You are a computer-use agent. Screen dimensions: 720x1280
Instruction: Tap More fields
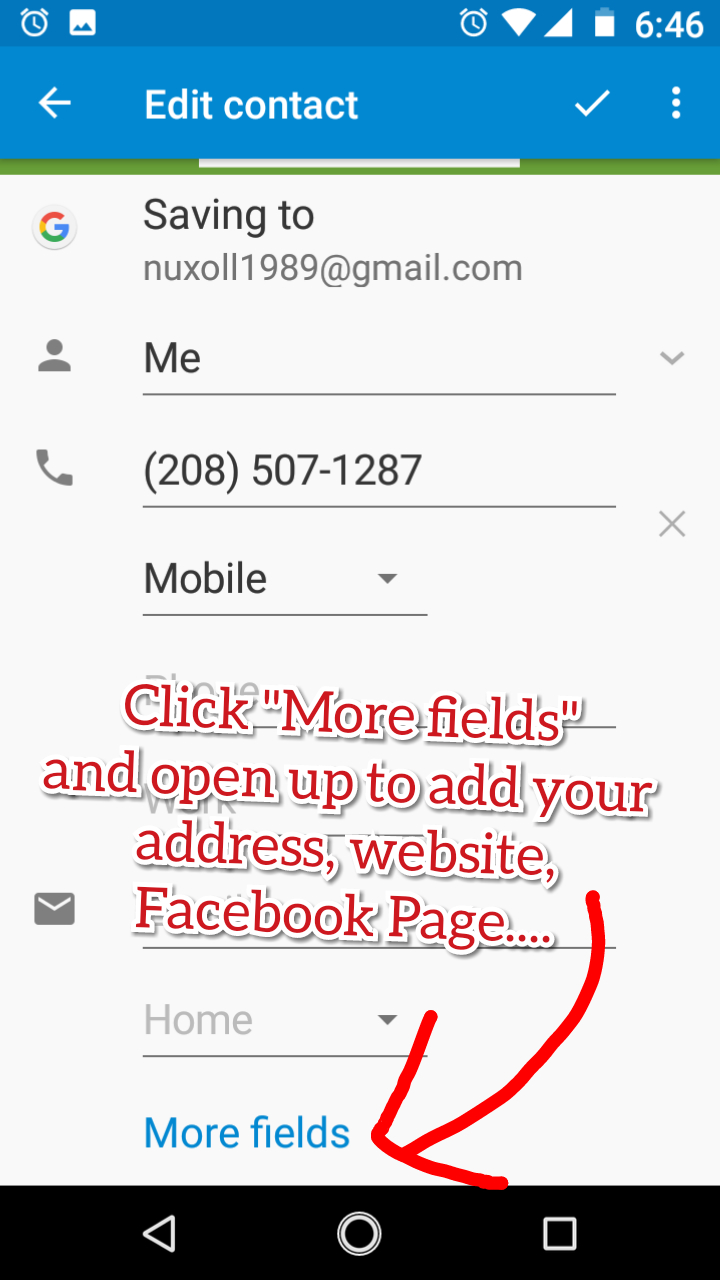click(247, 1133)
